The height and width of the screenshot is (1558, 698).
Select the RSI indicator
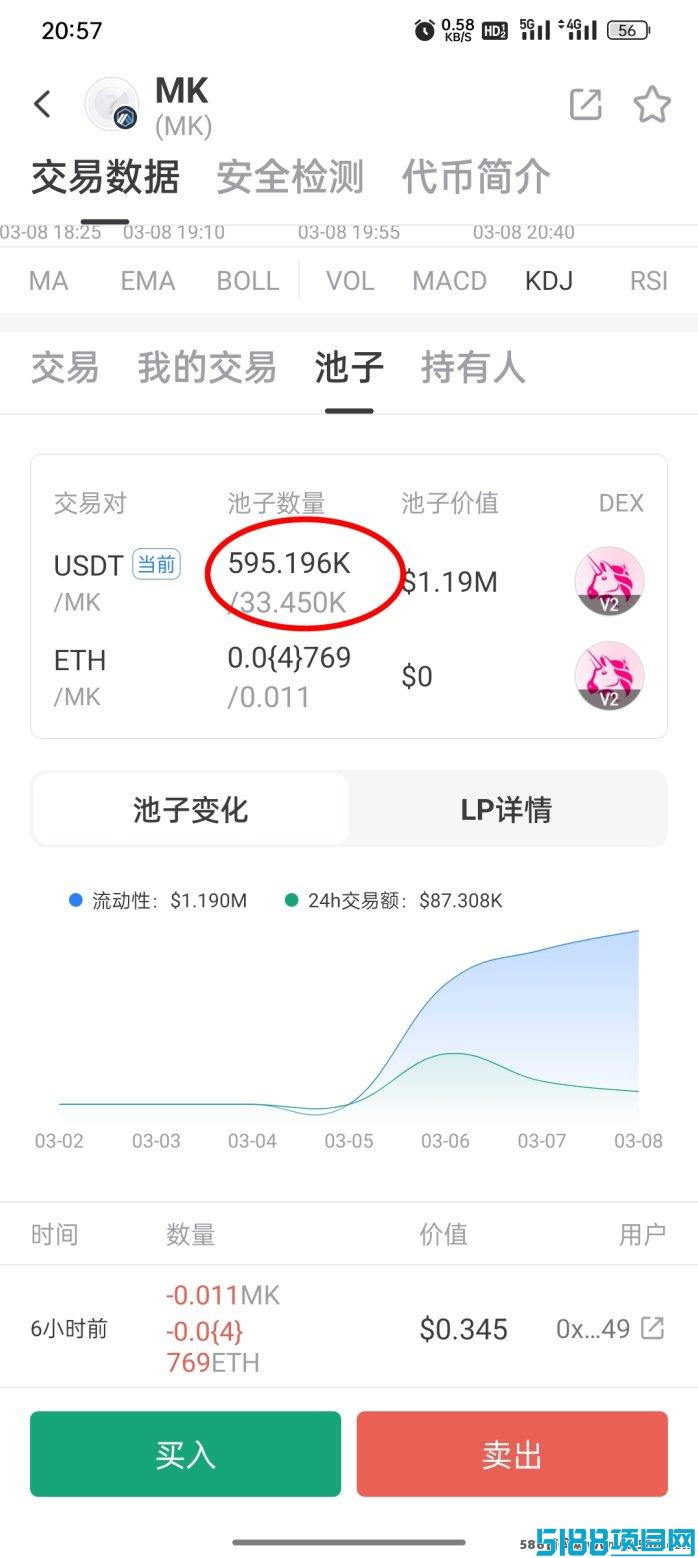point(649,280)
